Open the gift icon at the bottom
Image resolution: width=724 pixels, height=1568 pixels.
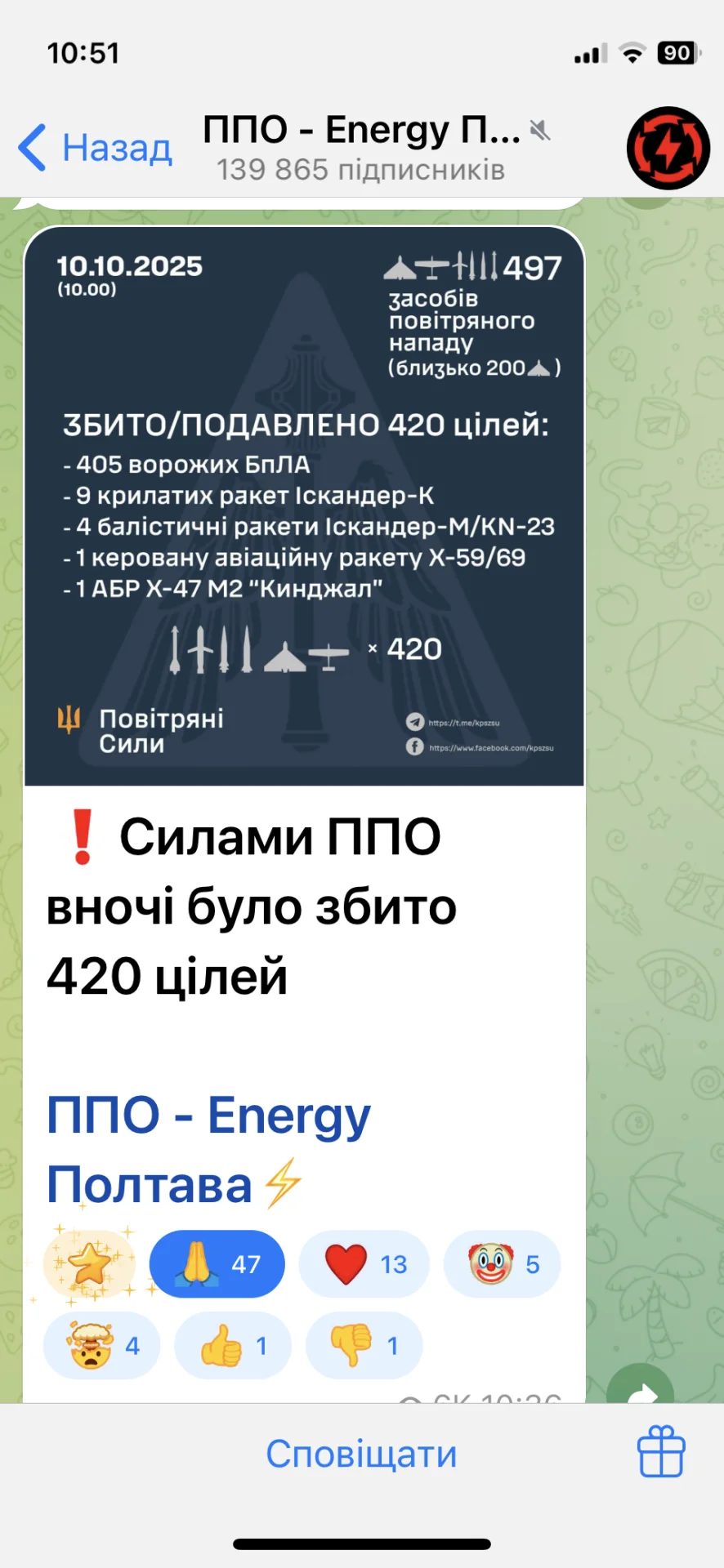tap(660, 1452)
